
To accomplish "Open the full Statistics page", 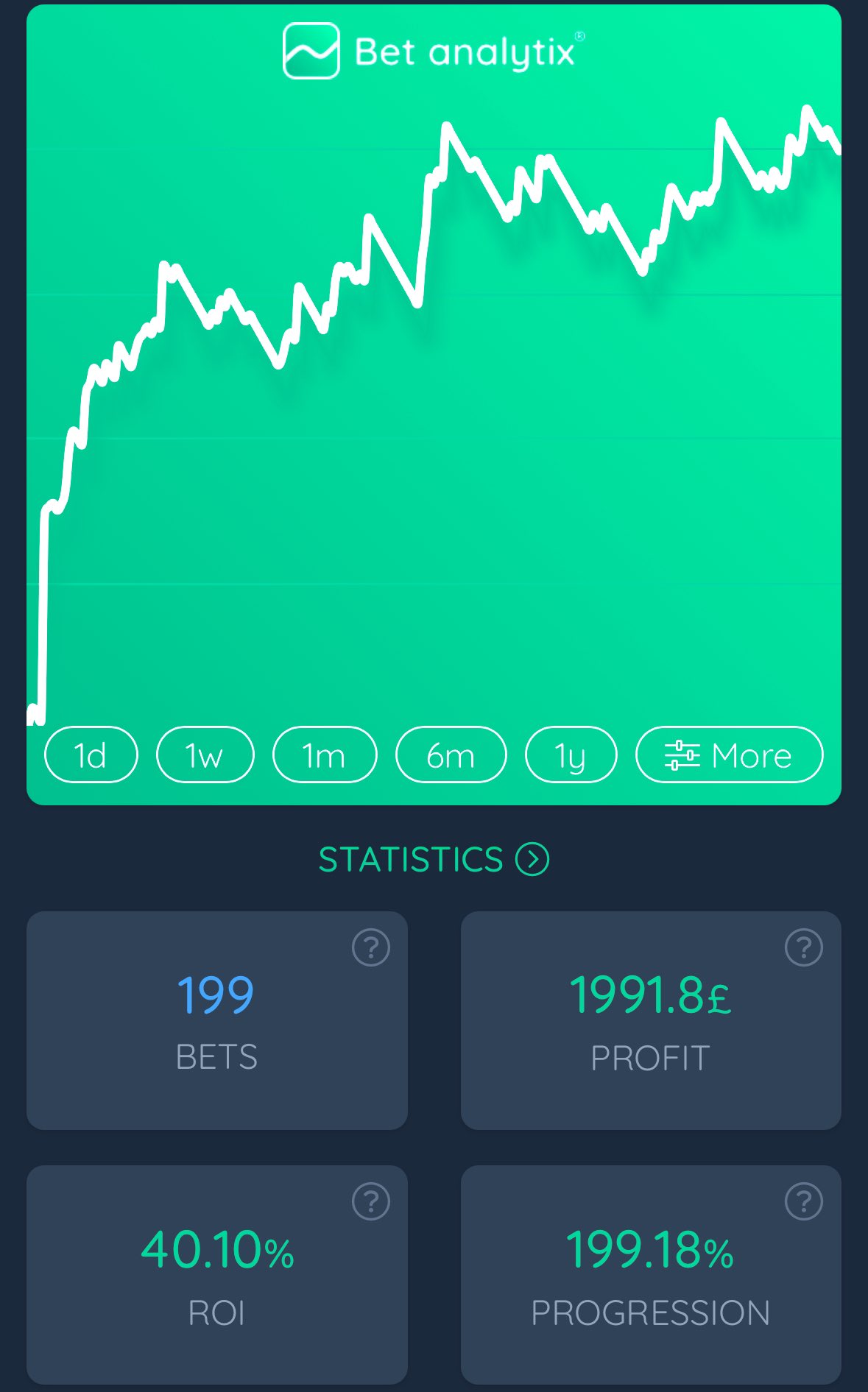I will point(434,859).
